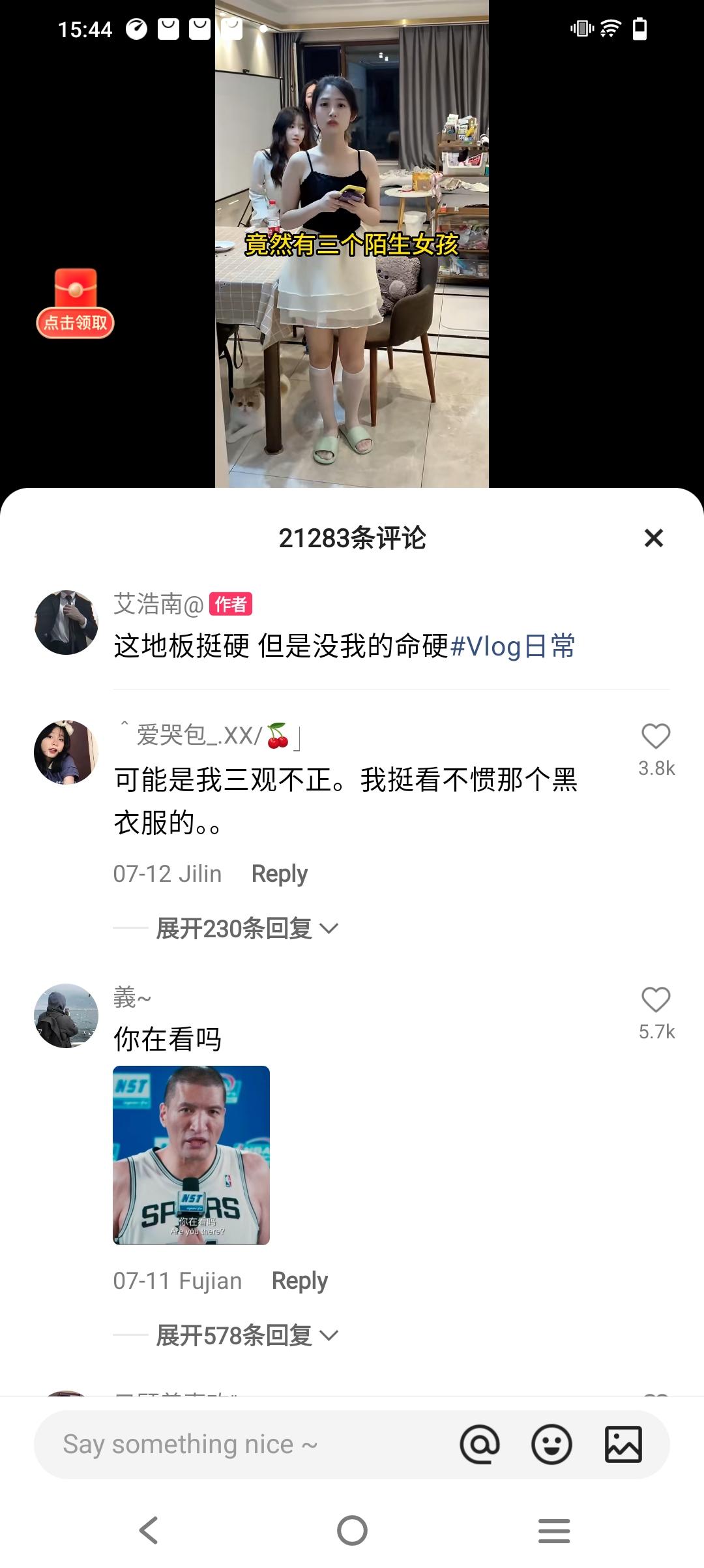Image resolution: width=704 pixels, height=1568 pixels.
Task: Expand the 578 replies thread
Action: [246, 1335]
